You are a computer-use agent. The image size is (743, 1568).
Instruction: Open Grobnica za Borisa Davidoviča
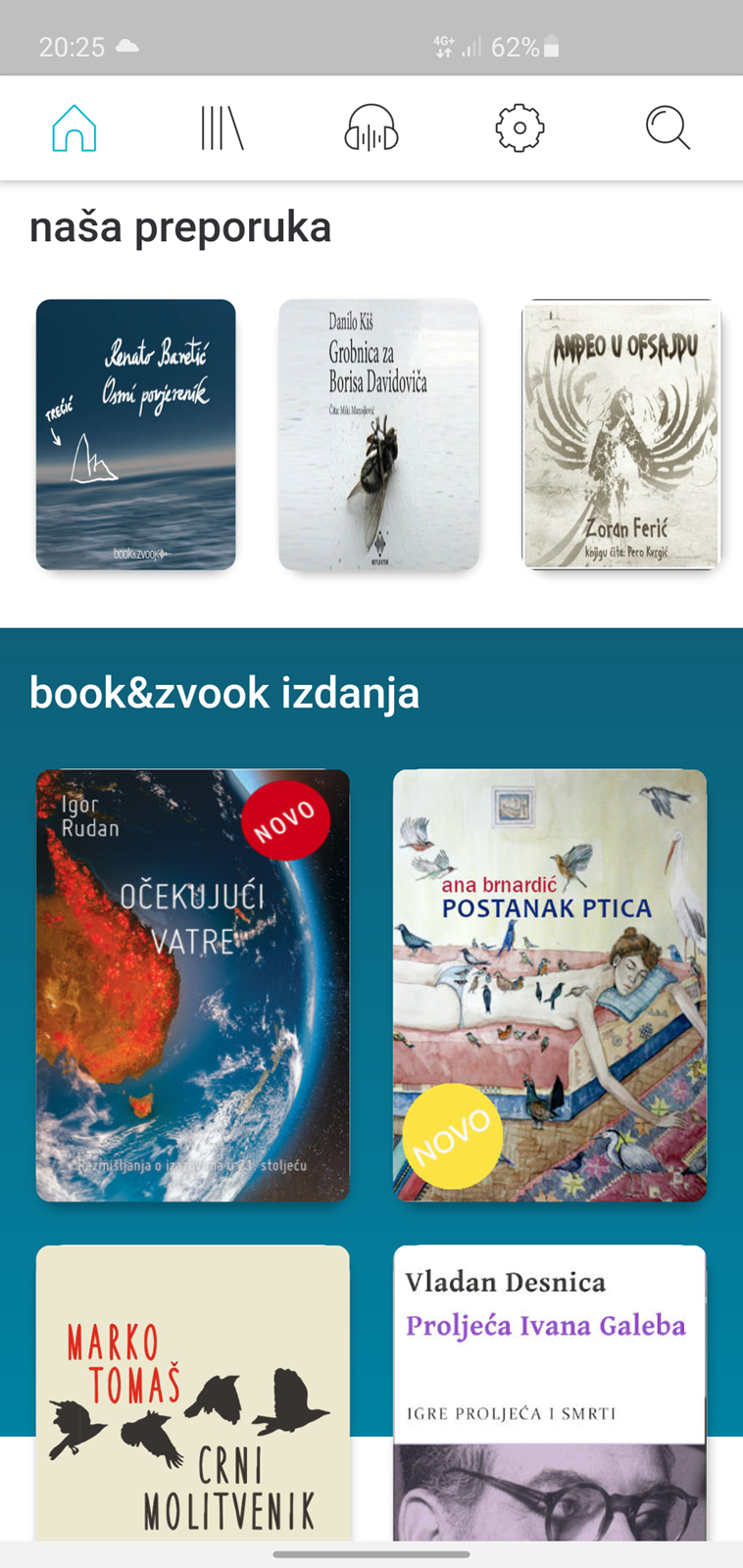tap(378, 434)
